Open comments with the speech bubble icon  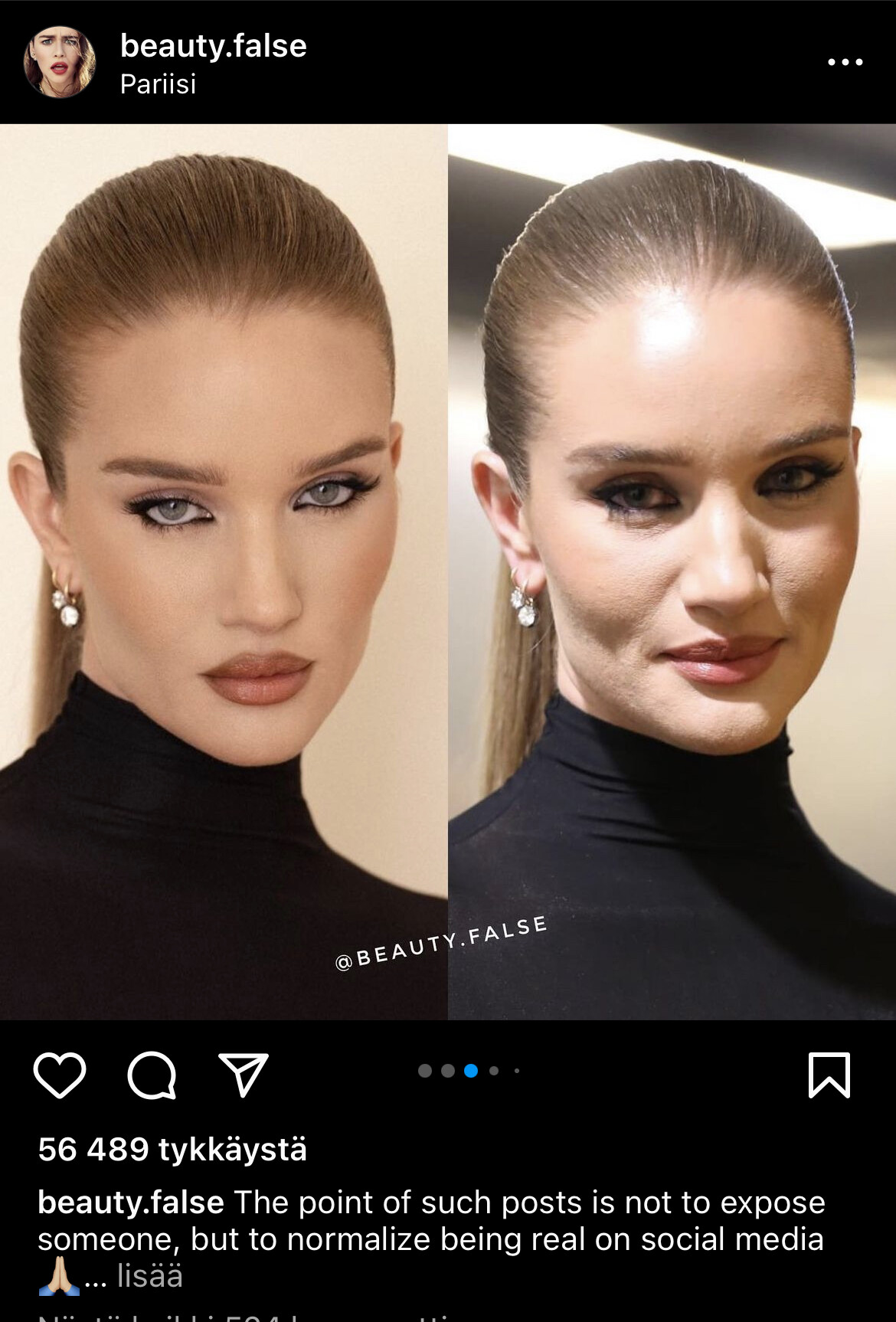(x=152, y=1075)
